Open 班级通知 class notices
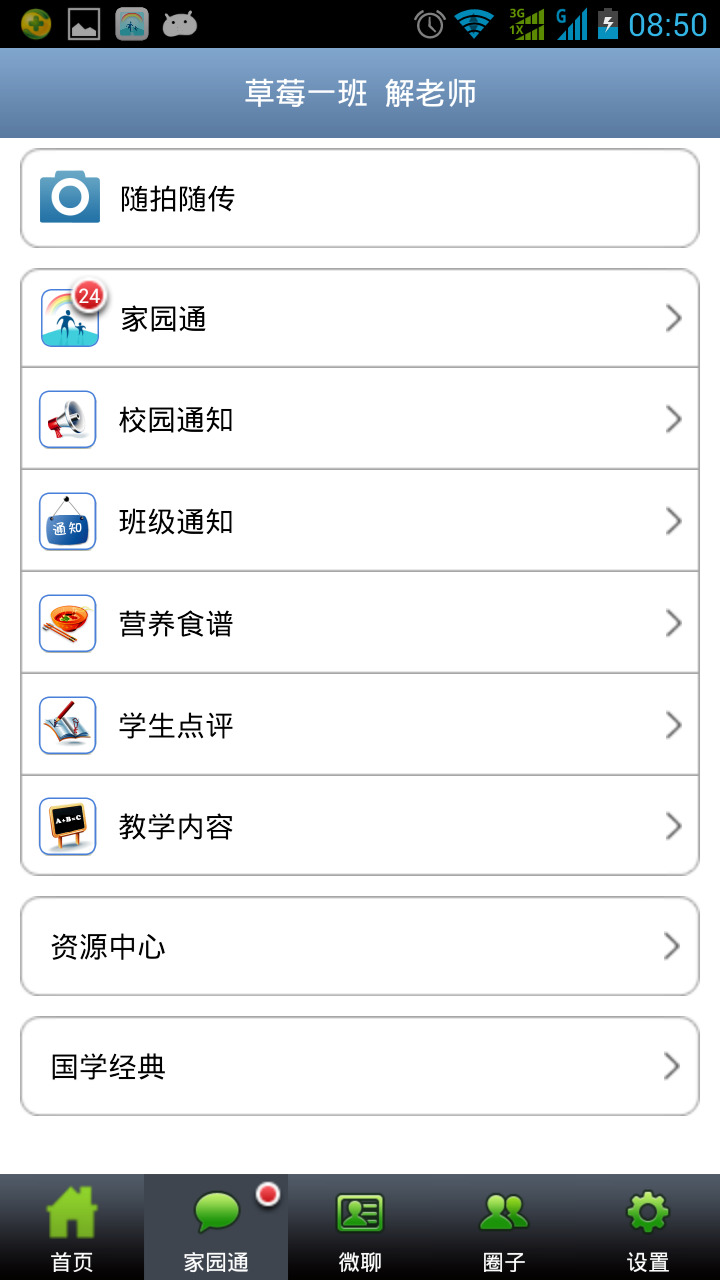Viewport: 720px width, 1280px height. pos(360,521)
